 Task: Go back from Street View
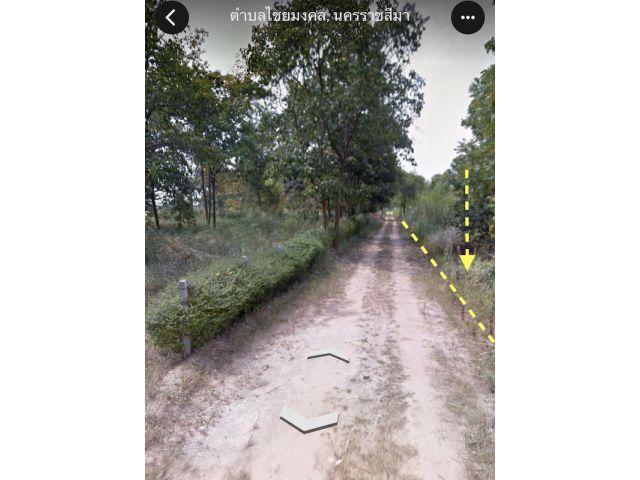(x=172, y=17)
